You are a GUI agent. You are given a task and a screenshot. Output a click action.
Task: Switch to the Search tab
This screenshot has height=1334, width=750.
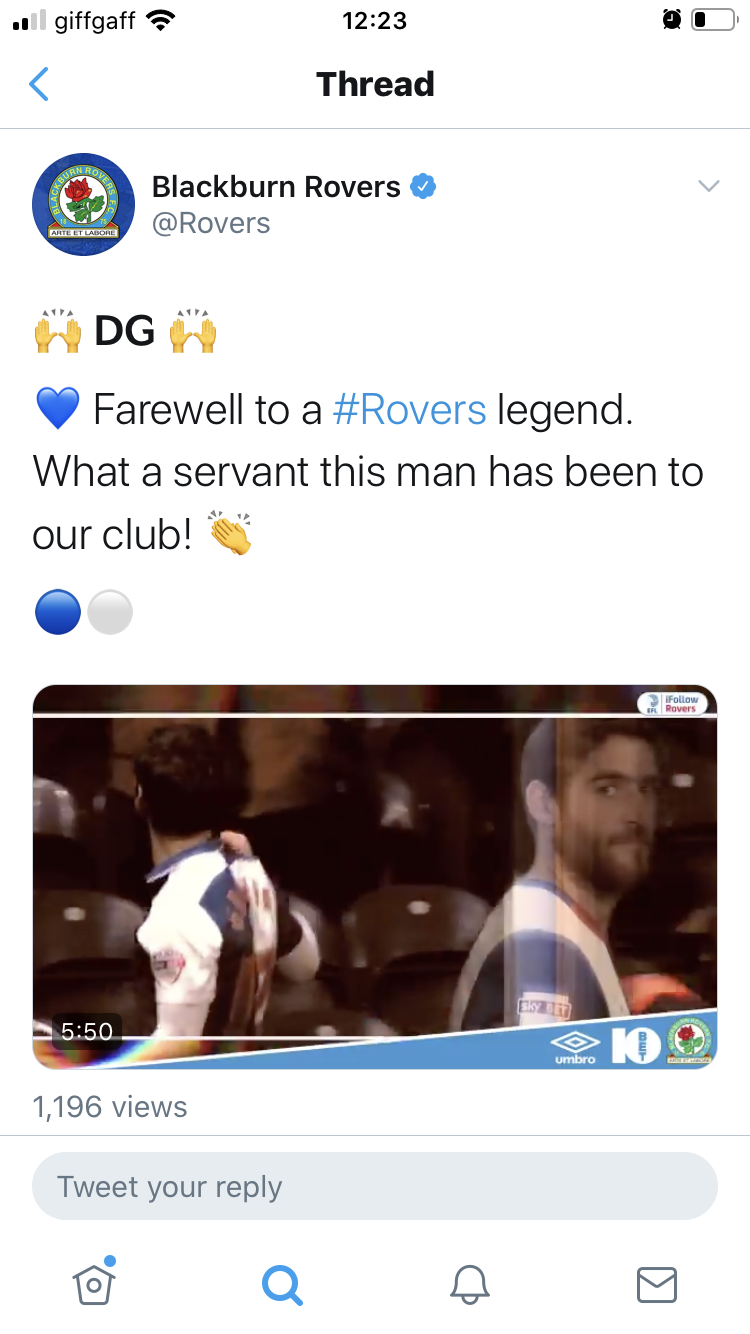click(281, 1284)
